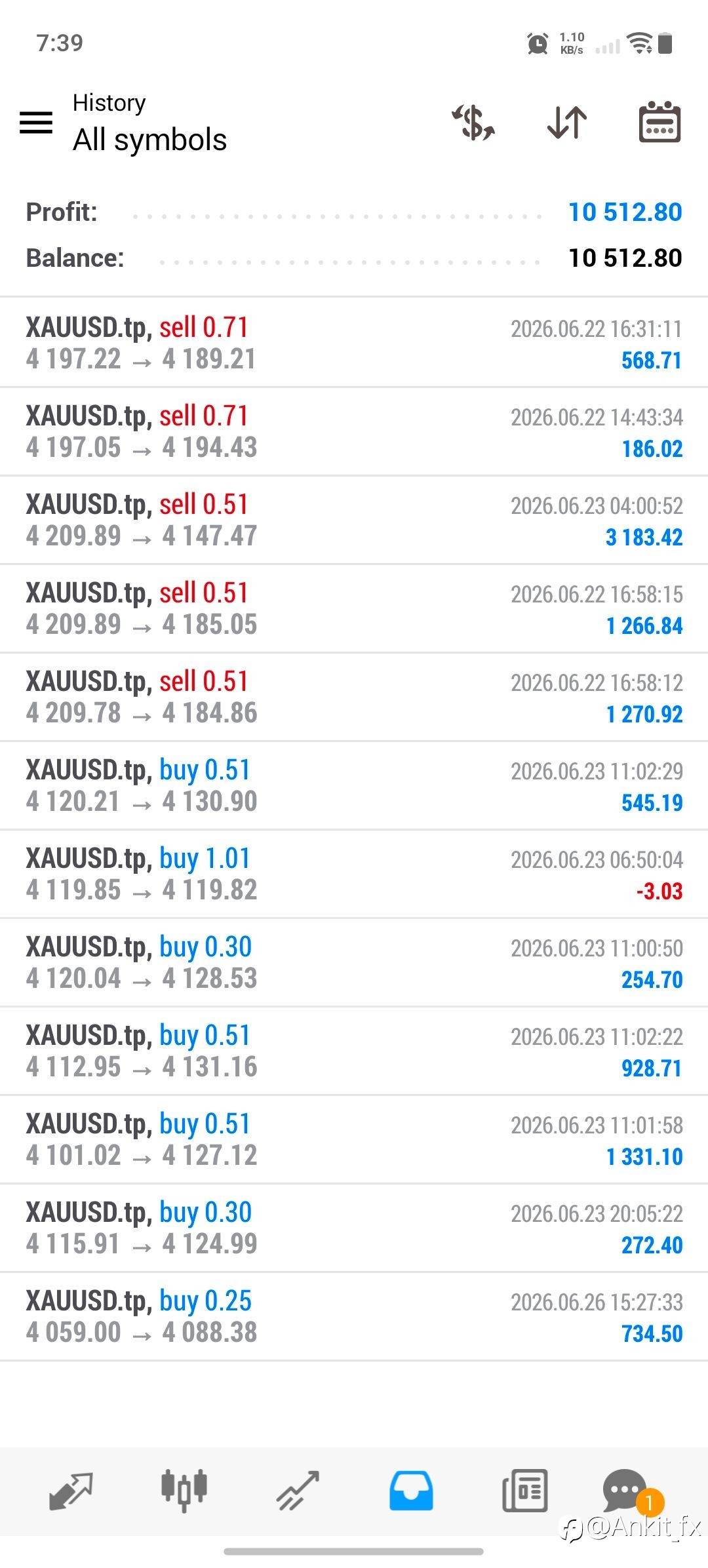
Task: Open the sort order arrows
Action: coord(567,123)
